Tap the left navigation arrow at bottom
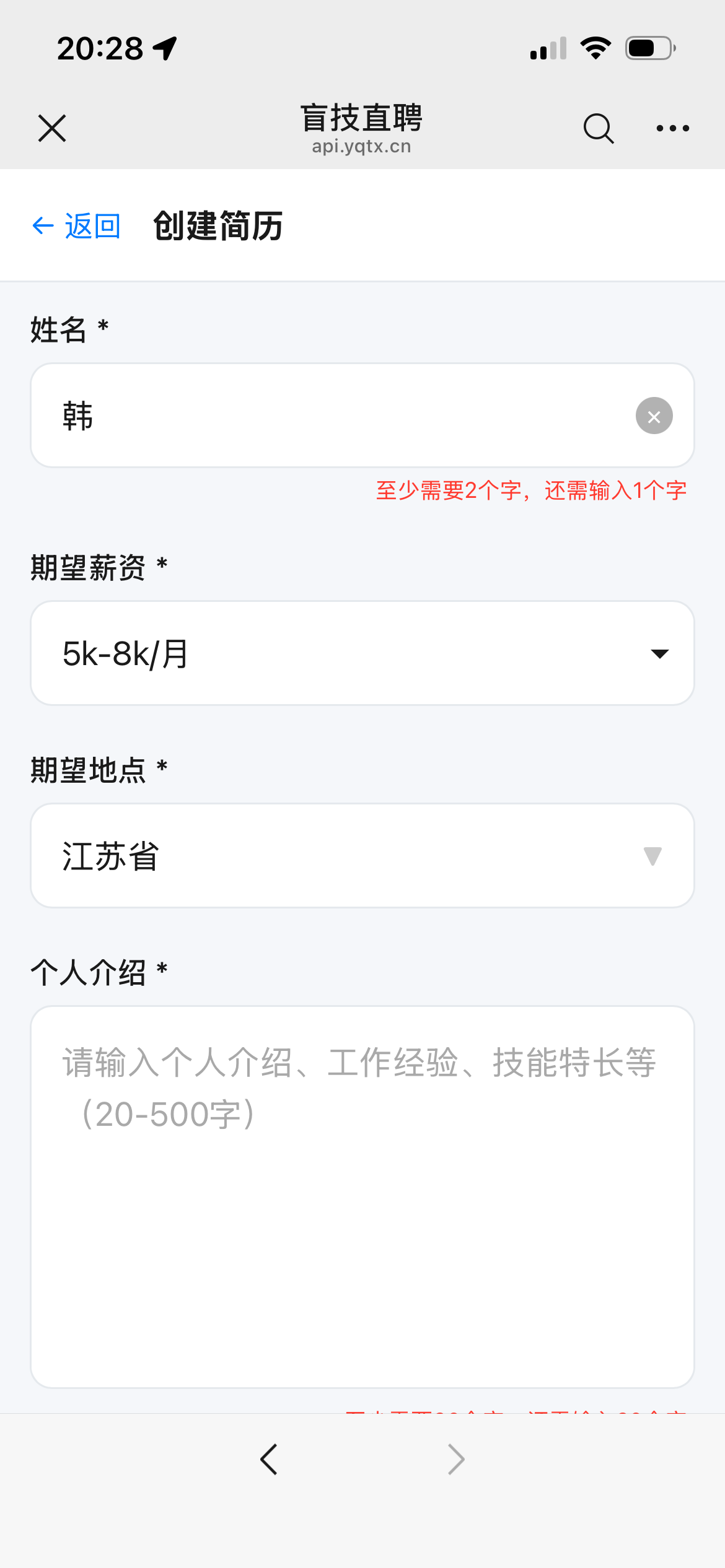 [x=269, y=1458]
